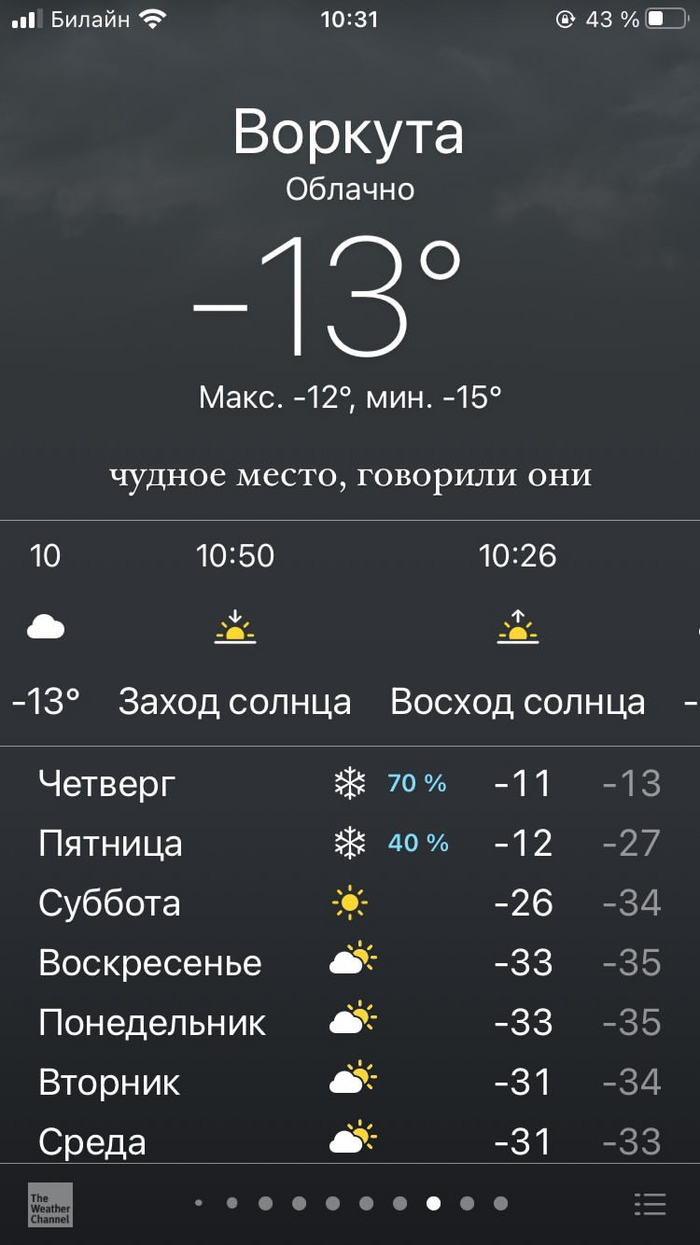This screenshot has width=700, height=1245.
Task: Tap the page indicator dots
Action: (x=350, y=1203)
